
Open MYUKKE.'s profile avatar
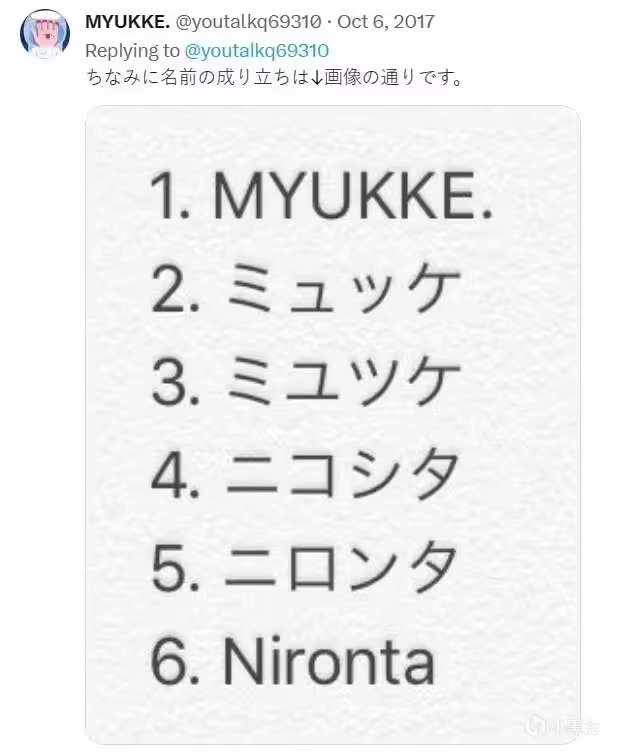pyautogui.click(x=45, y=35)
